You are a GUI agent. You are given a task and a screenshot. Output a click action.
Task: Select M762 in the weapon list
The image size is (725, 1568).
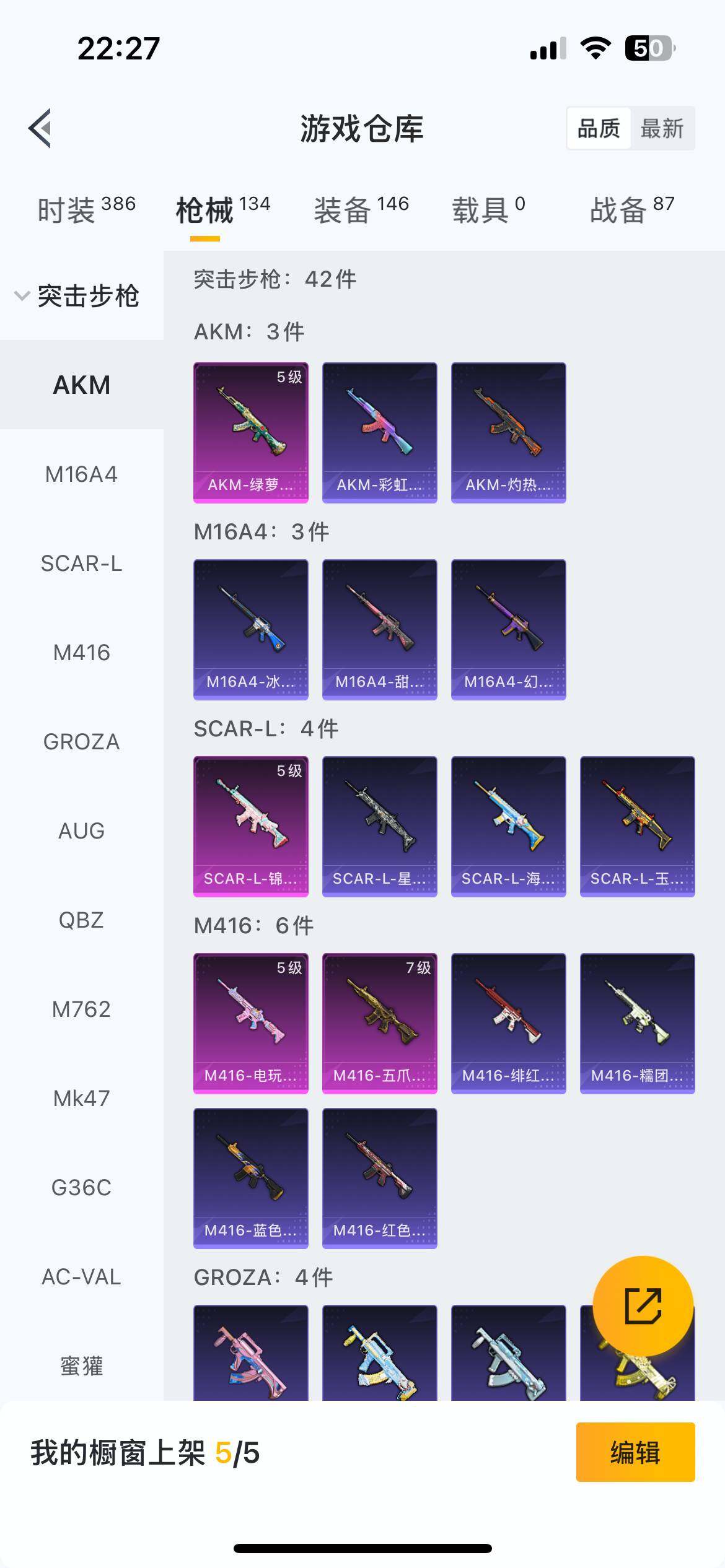coord(81,1009)
